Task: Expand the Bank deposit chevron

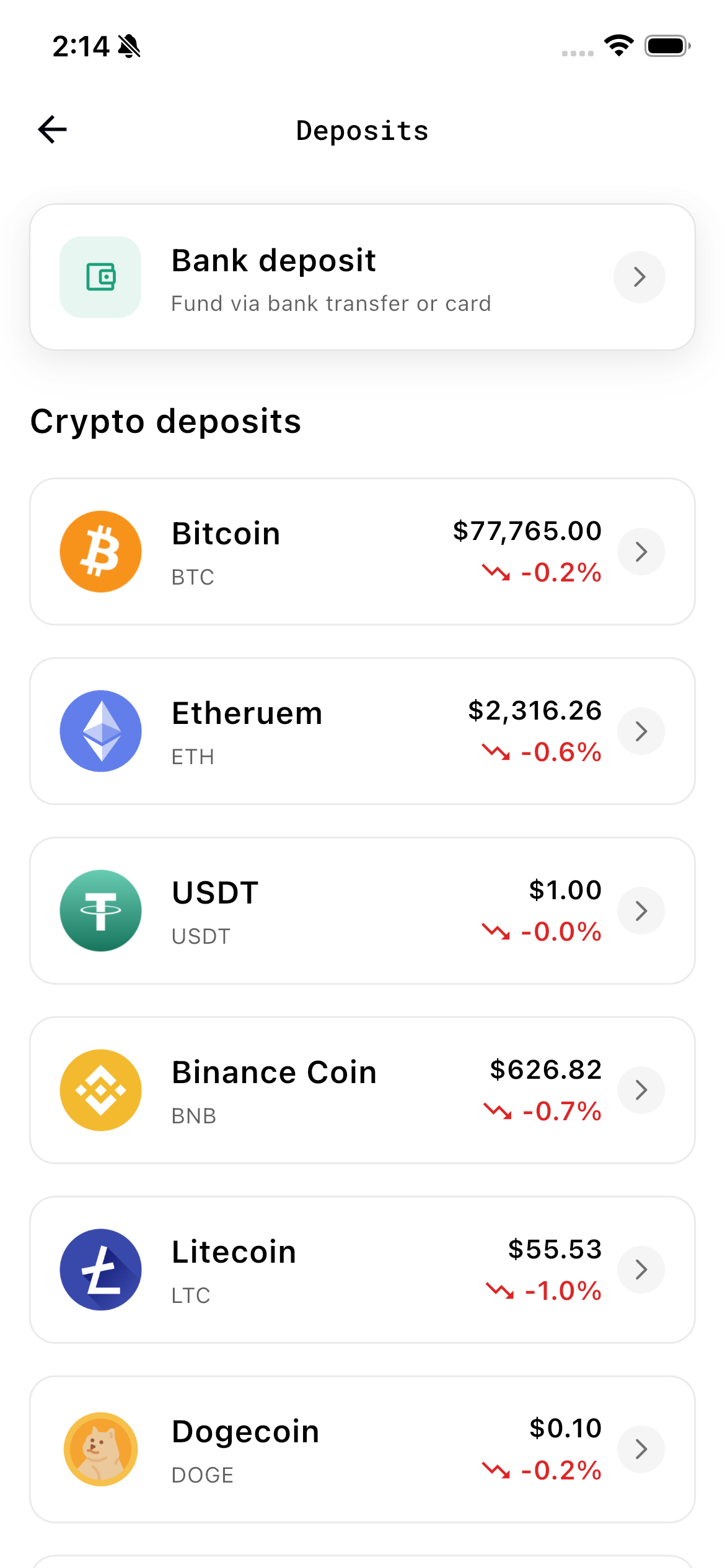Action: coord(639,277)
